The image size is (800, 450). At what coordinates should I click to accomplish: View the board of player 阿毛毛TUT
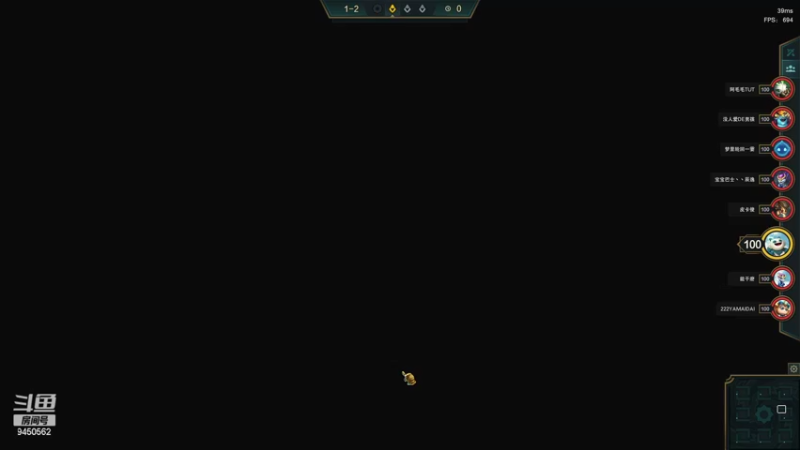pyautogui.click(x=782, y=89)
